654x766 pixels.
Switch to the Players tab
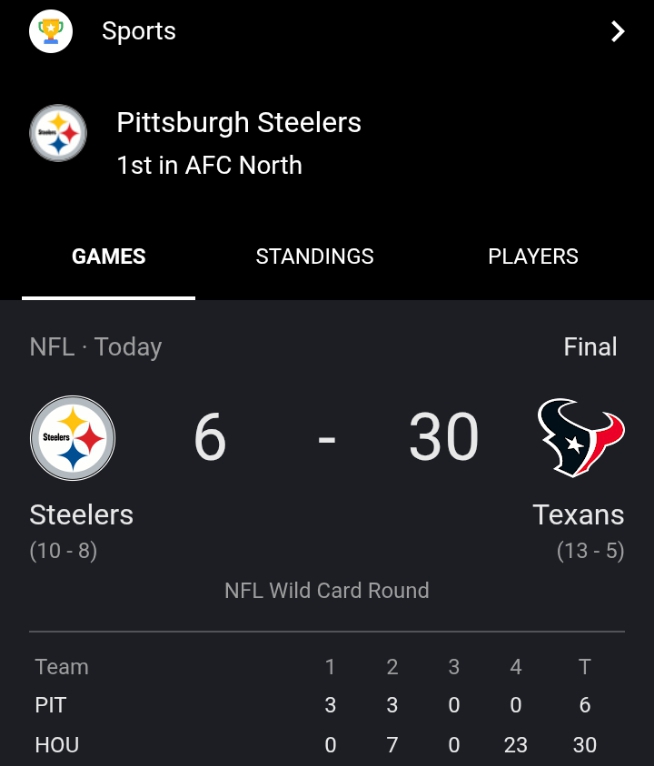(x=532, y=257)
